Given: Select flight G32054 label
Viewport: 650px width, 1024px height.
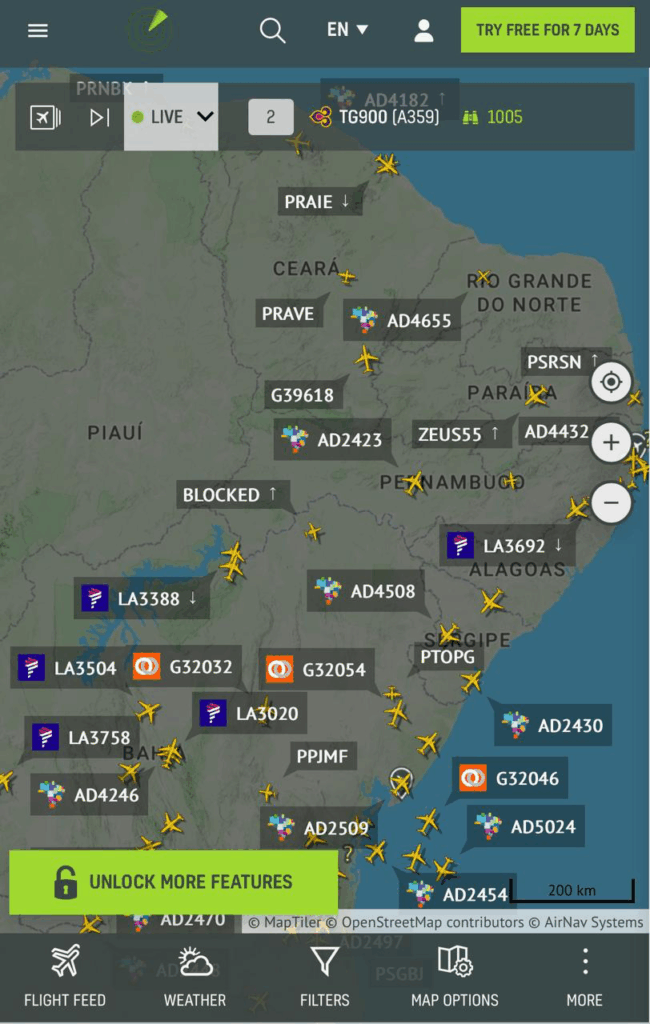Looking at the screenshot, I should [317, 669].
